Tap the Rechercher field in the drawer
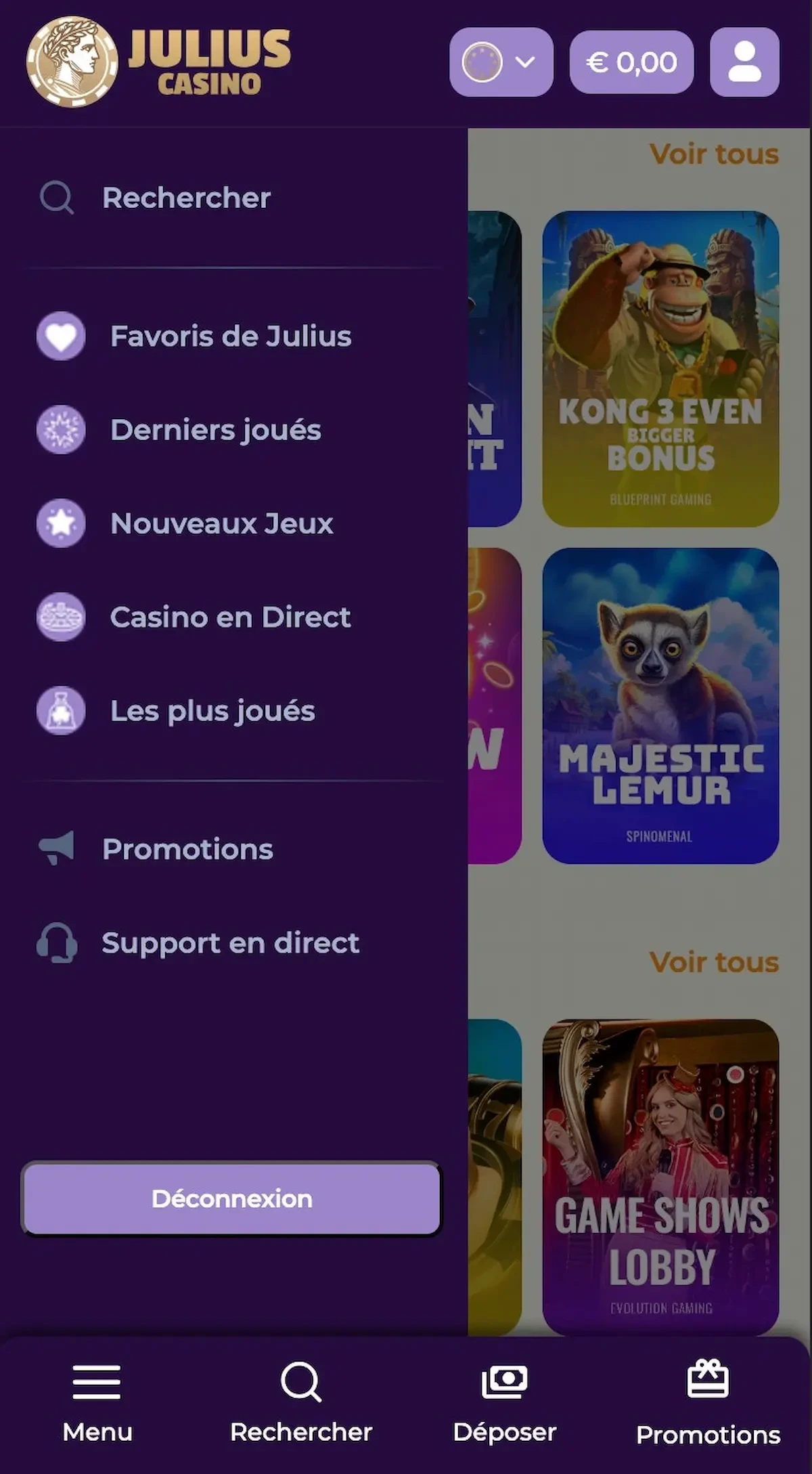The image size is (812, 1474). (x=186, y=198)
